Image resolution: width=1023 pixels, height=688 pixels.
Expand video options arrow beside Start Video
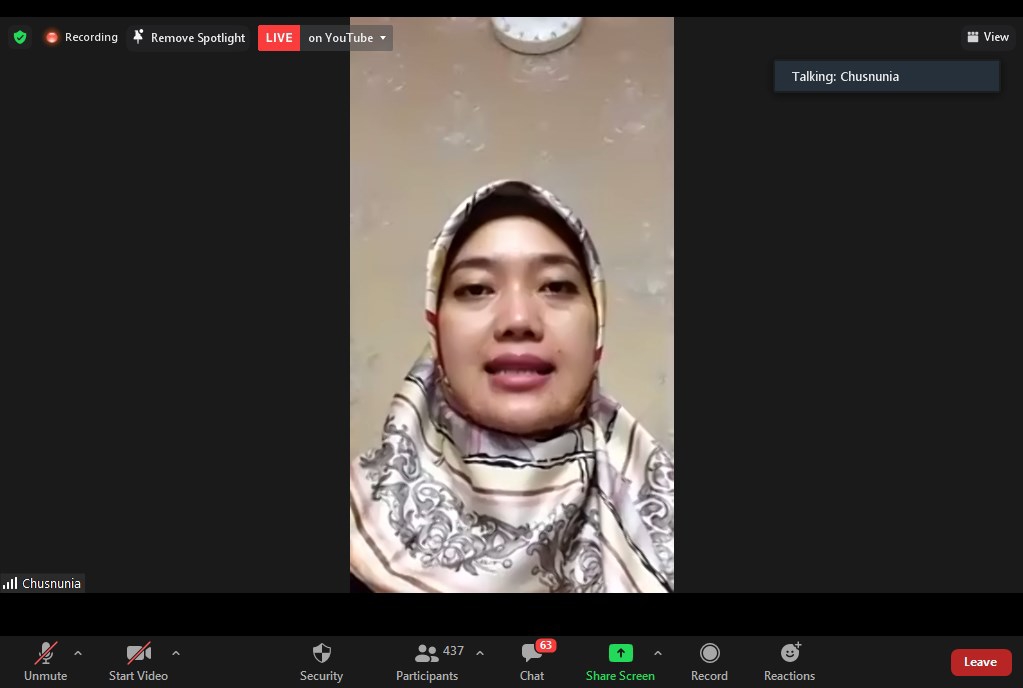176,653
